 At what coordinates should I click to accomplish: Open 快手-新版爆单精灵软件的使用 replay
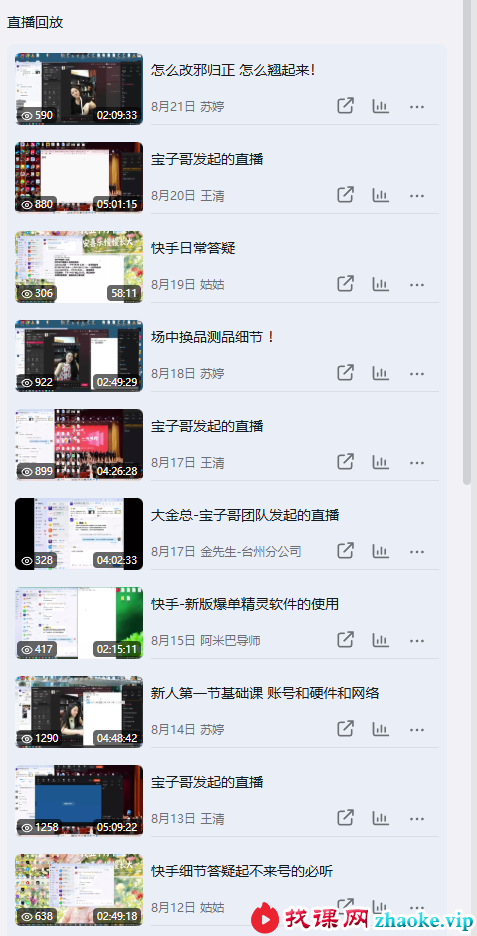pos(245,604)
